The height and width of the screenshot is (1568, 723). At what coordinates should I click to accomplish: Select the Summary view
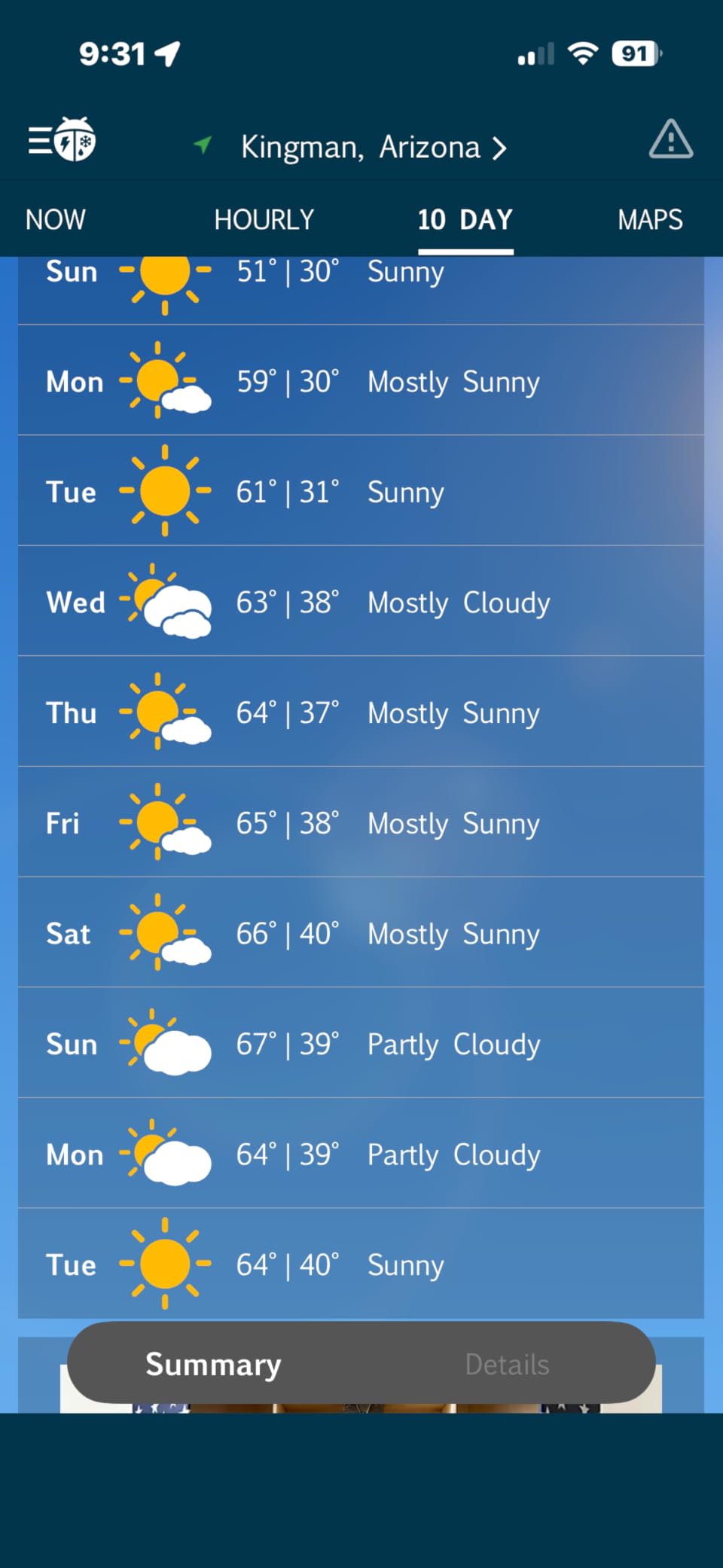pyautogui.click(x=213, y=1364)
